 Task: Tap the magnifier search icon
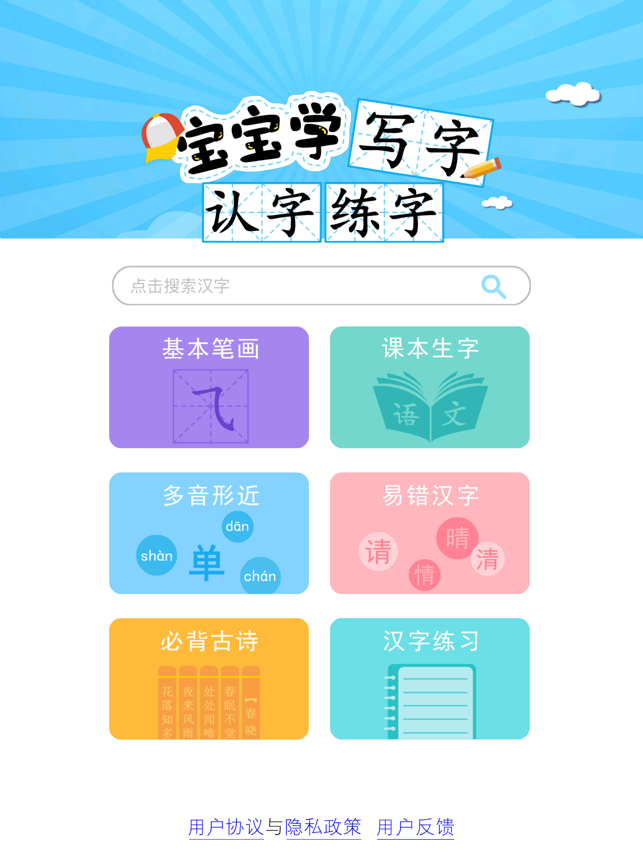(494, 287)
